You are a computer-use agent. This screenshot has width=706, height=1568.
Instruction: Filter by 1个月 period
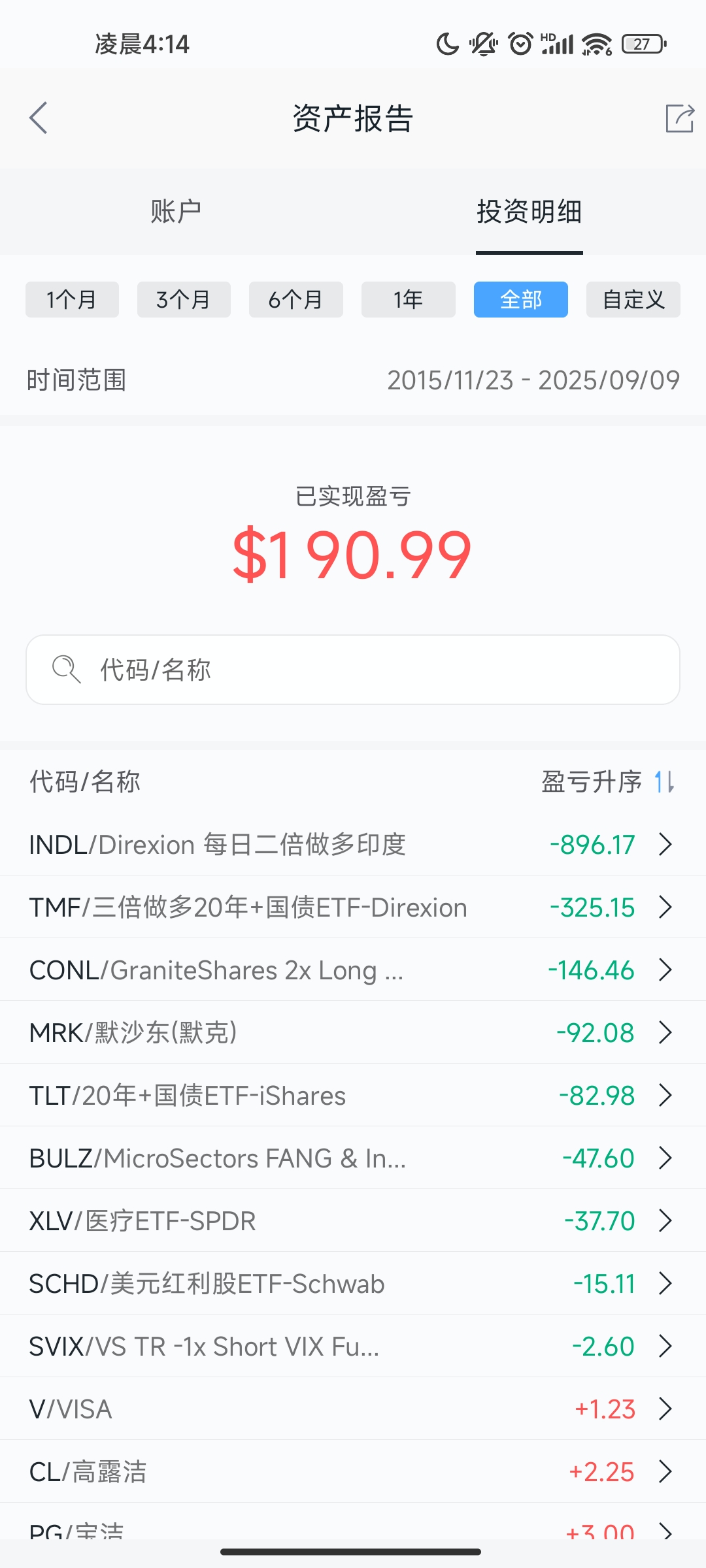(72, 300)
